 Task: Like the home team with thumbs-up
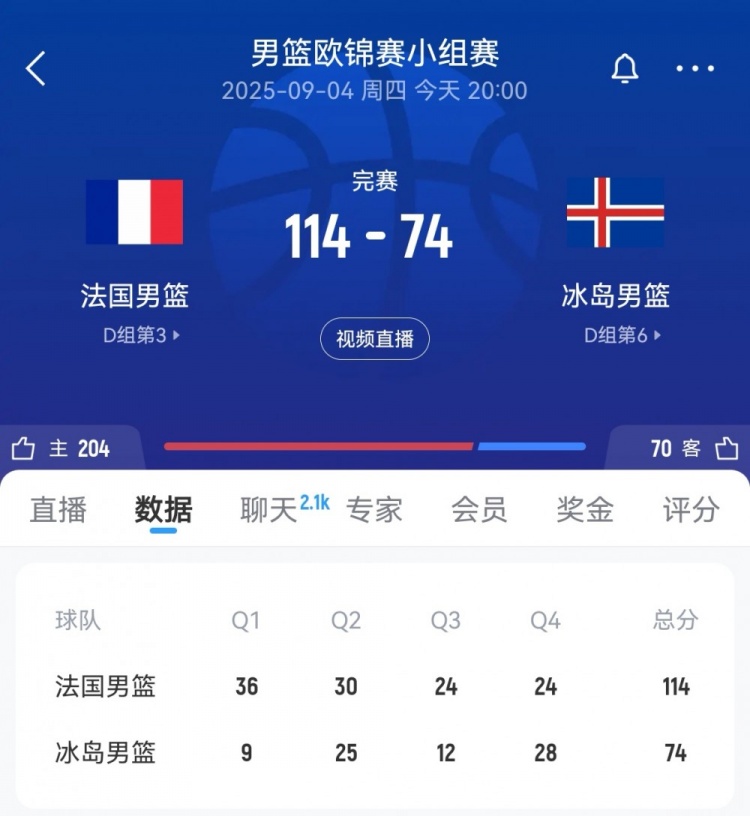click(24, 449)
